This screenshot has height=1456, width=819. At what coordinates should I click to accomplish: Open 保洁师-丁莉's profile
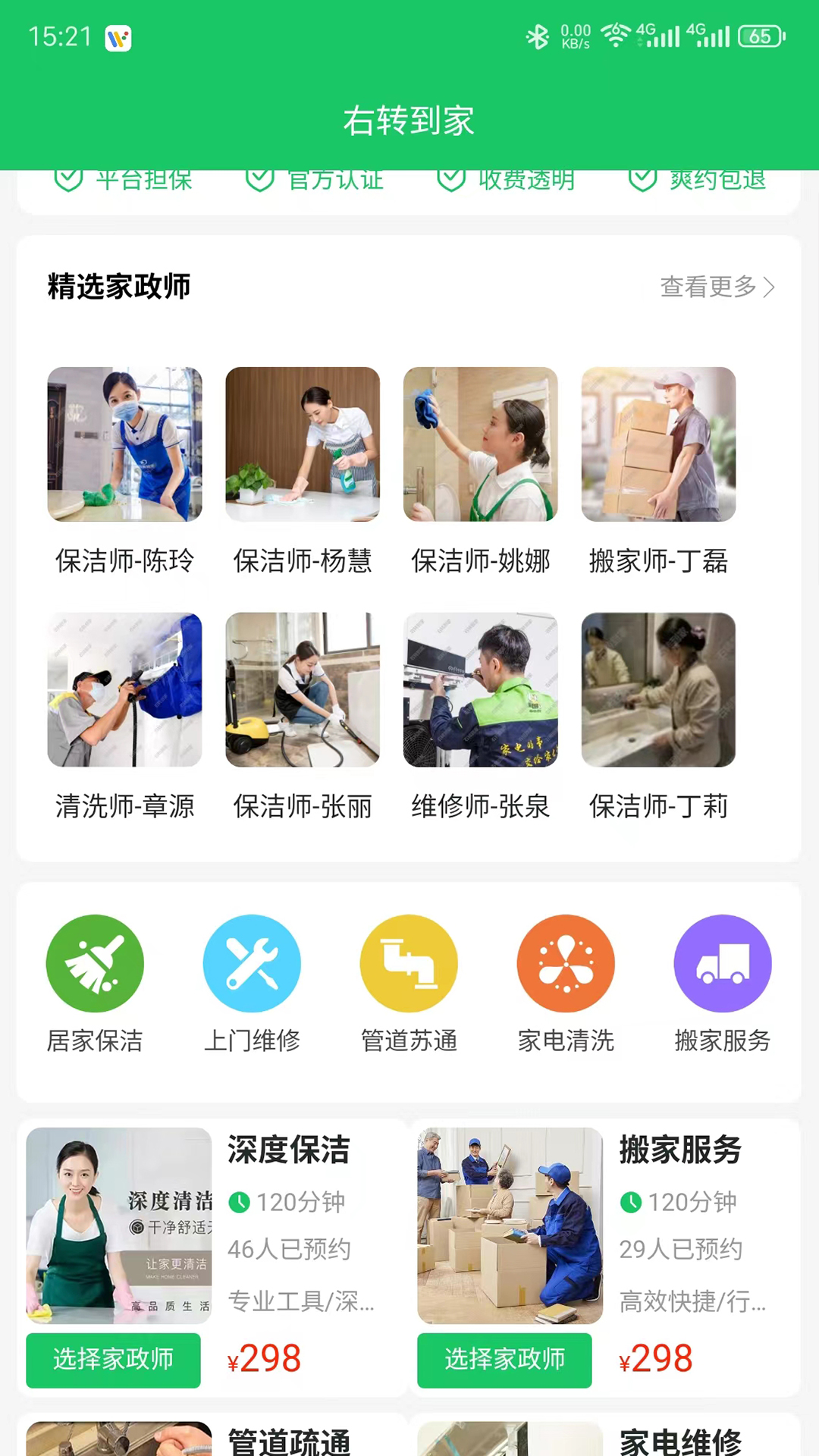pyautogui.click(x=658, y=717)
